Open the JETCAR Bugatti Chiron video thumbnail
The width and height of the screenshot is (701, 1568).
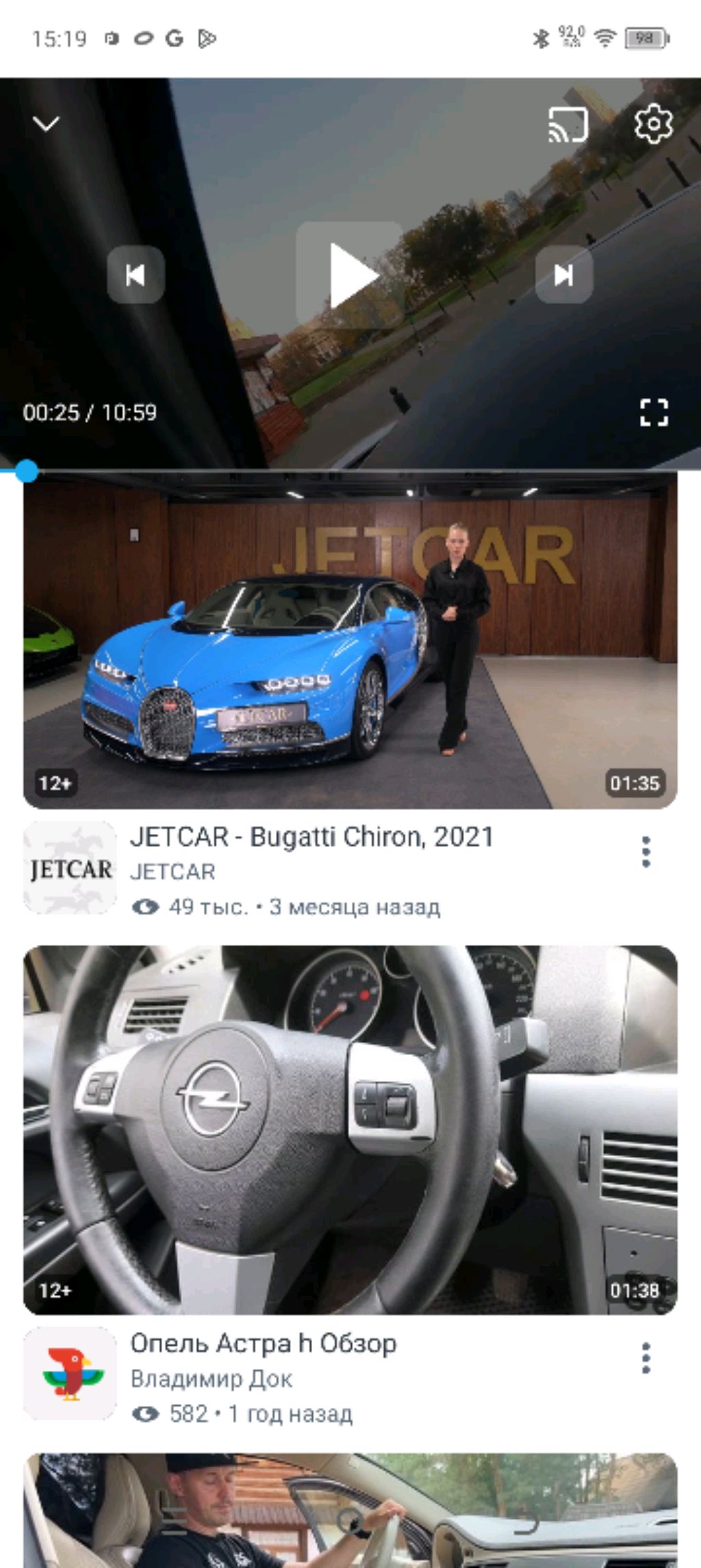tap(350, 640)
